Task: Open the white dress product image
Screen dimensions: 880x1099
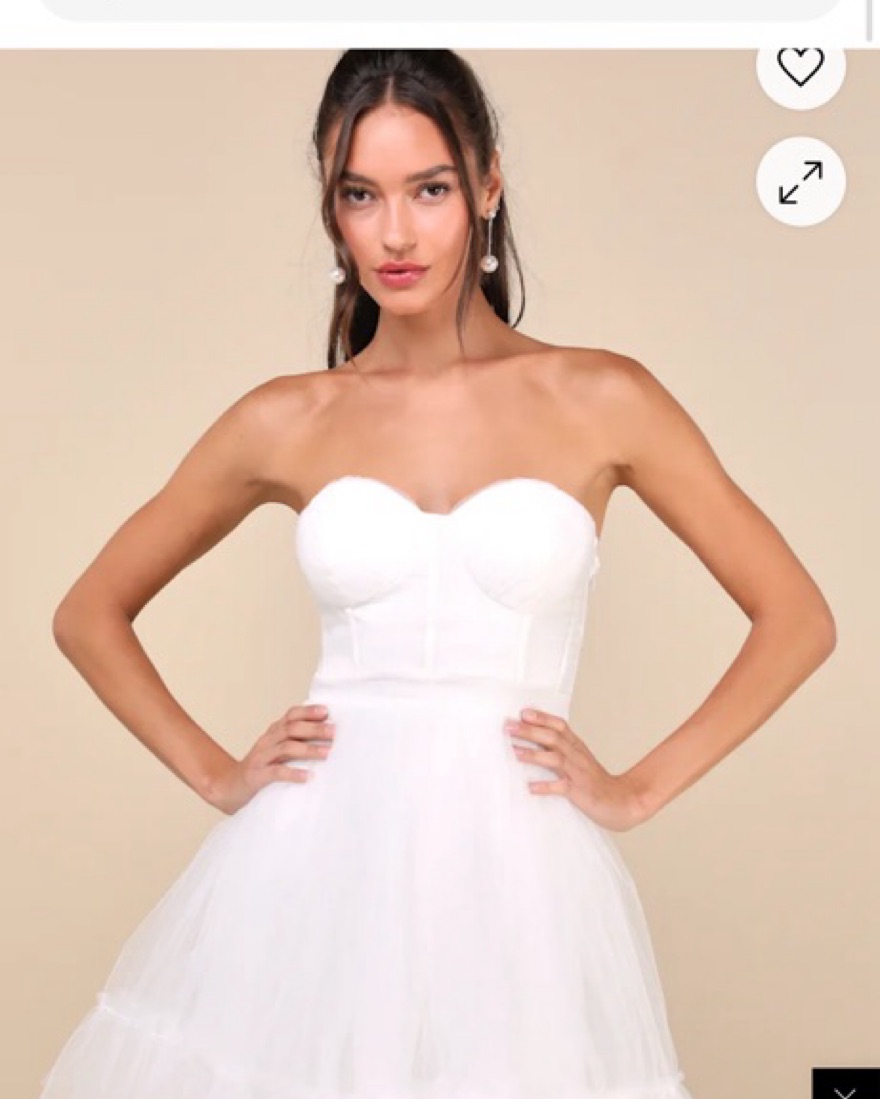Action: [440, 600]
